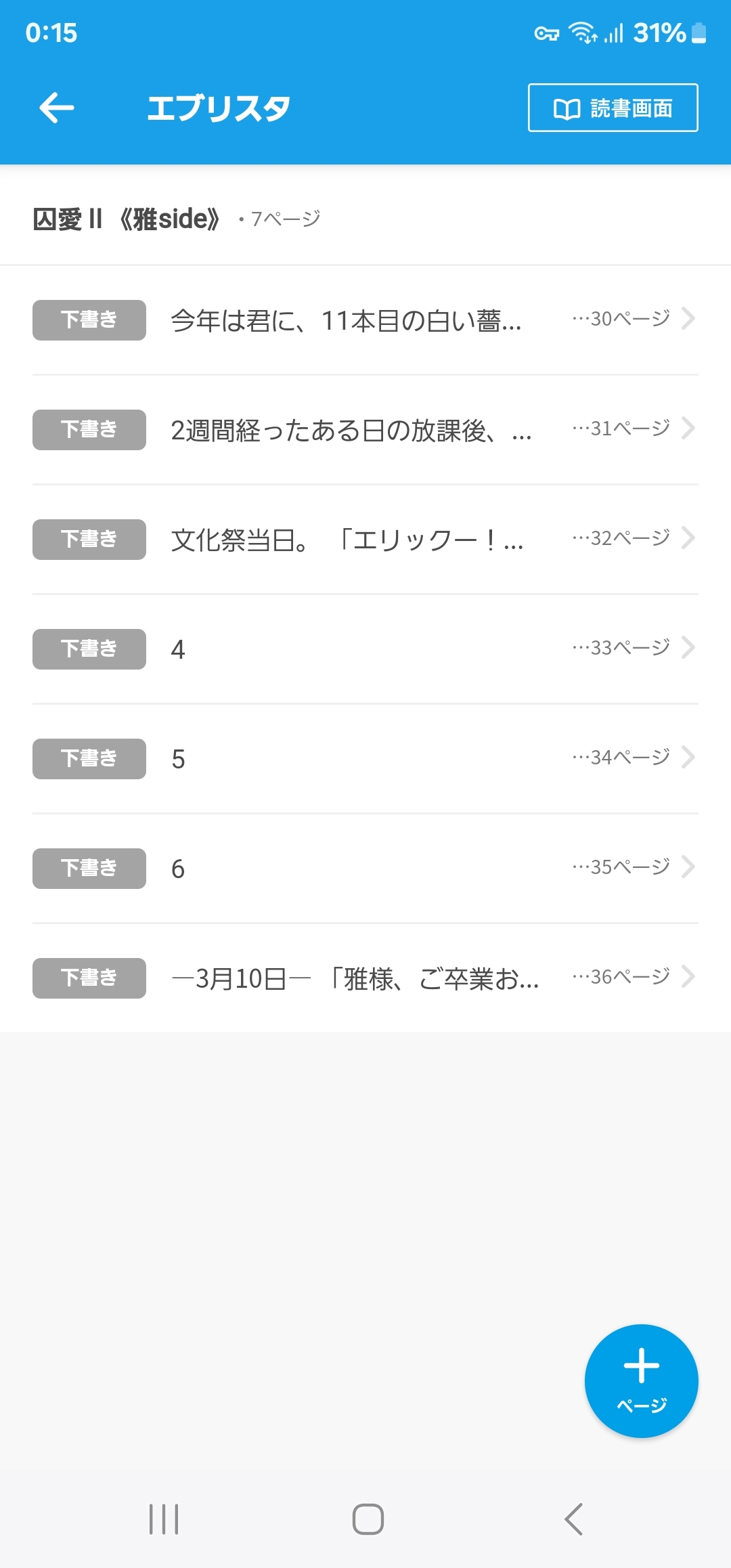Open draft titled 6
Image resolution: width=731 pixels, height=1568 pixels.
pyautogui.click(x=365, y=869)
